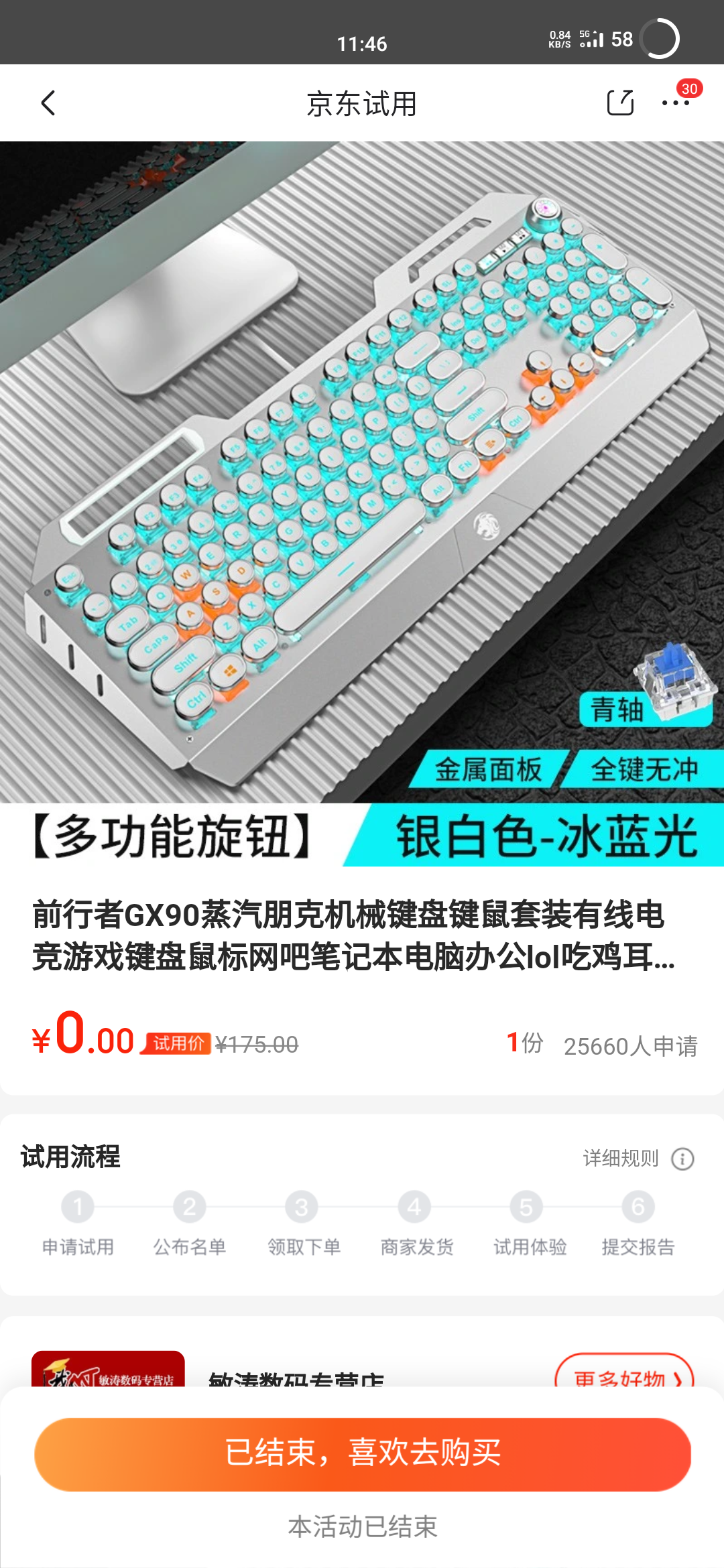Share this trial product
Image resolution: width=724 pixels, height=1568 pixels.
click(620, 103)
